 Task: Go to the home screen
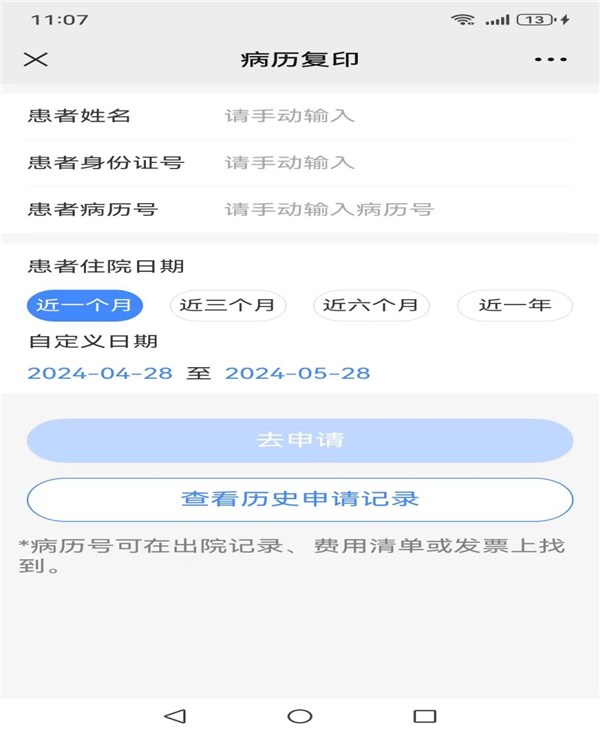pyautogui.click(x=300, y=715)
